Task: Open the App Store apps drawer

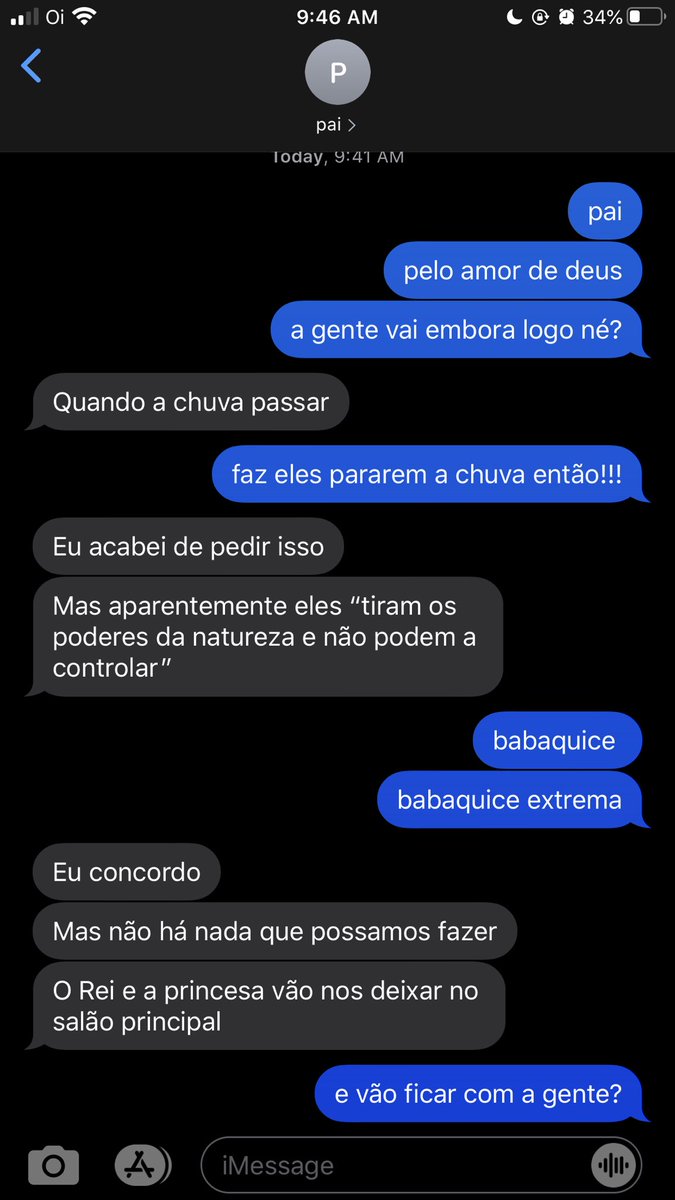Action: coord(142,1165)
